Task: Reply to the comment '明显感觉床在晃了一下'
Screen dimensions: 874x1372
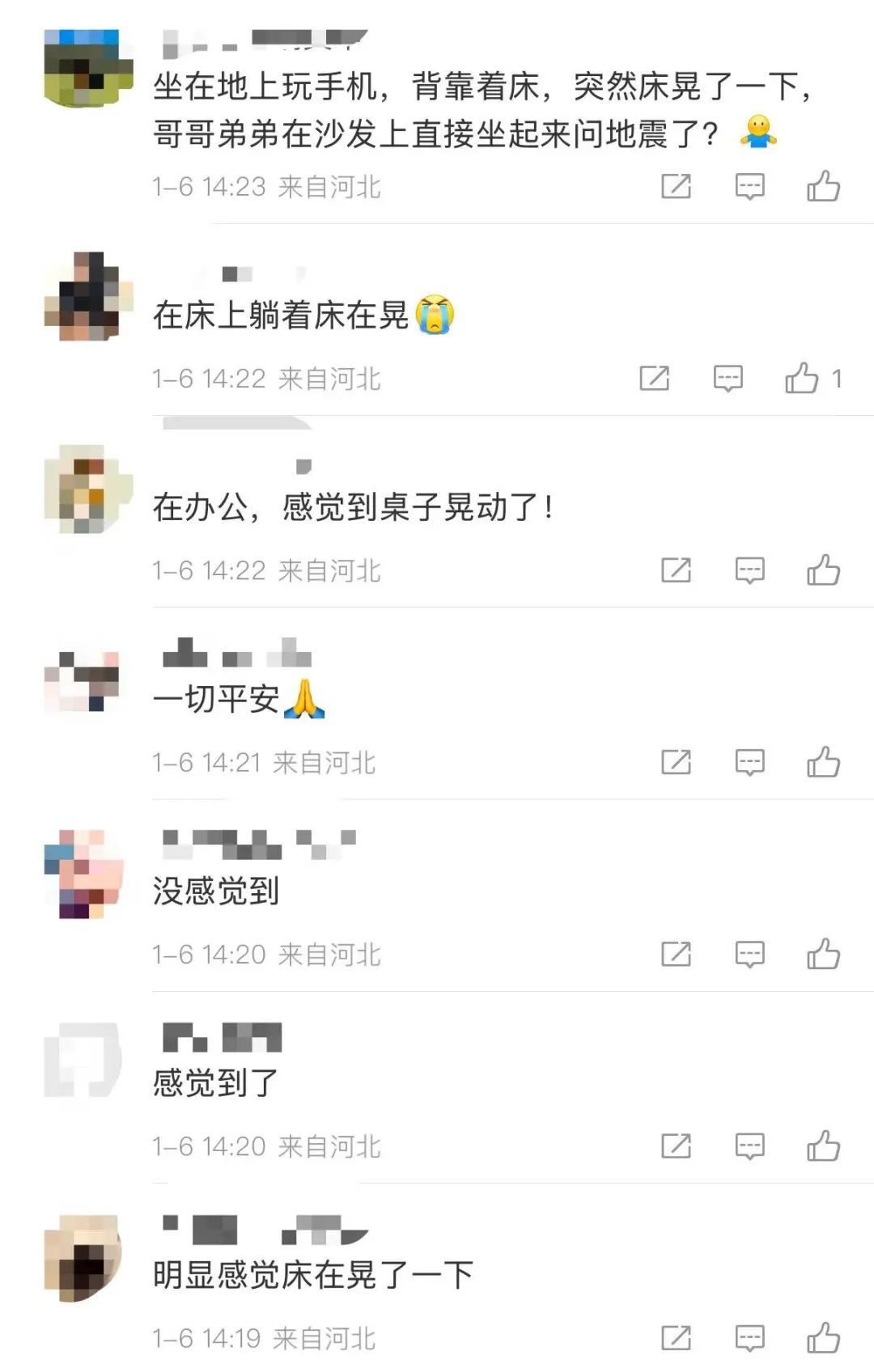Action: click(749, 1338)
